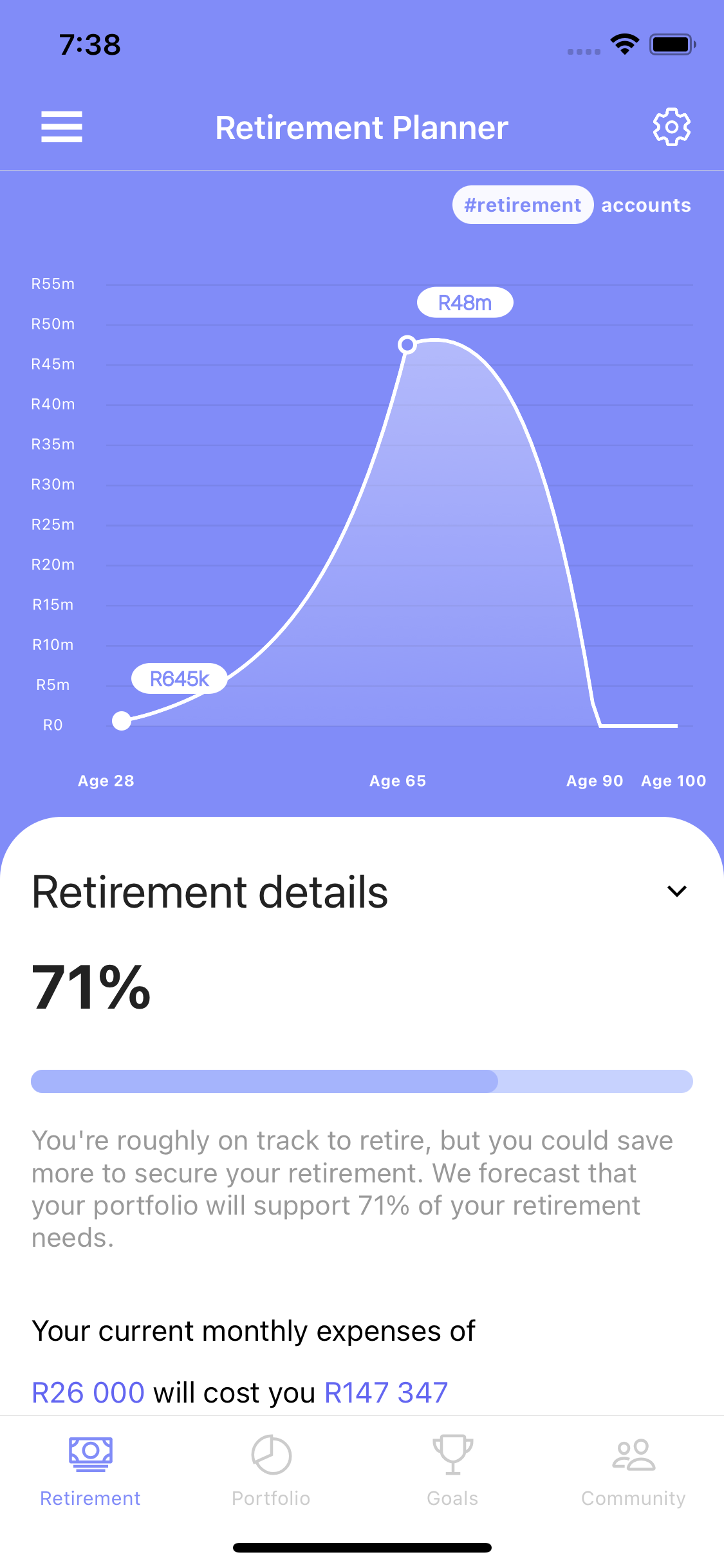
Task: Collapse the Retirement details chevron
Action: (677, 891)
